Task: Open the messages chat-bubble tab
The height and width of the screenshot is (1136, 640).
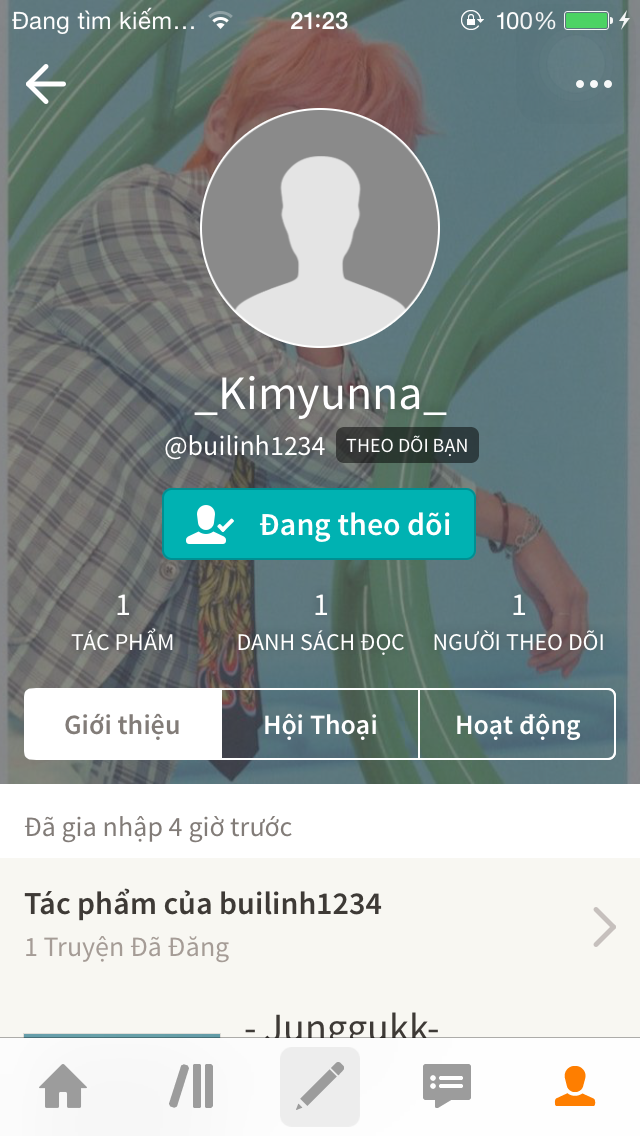Action: pos(447,1087)
